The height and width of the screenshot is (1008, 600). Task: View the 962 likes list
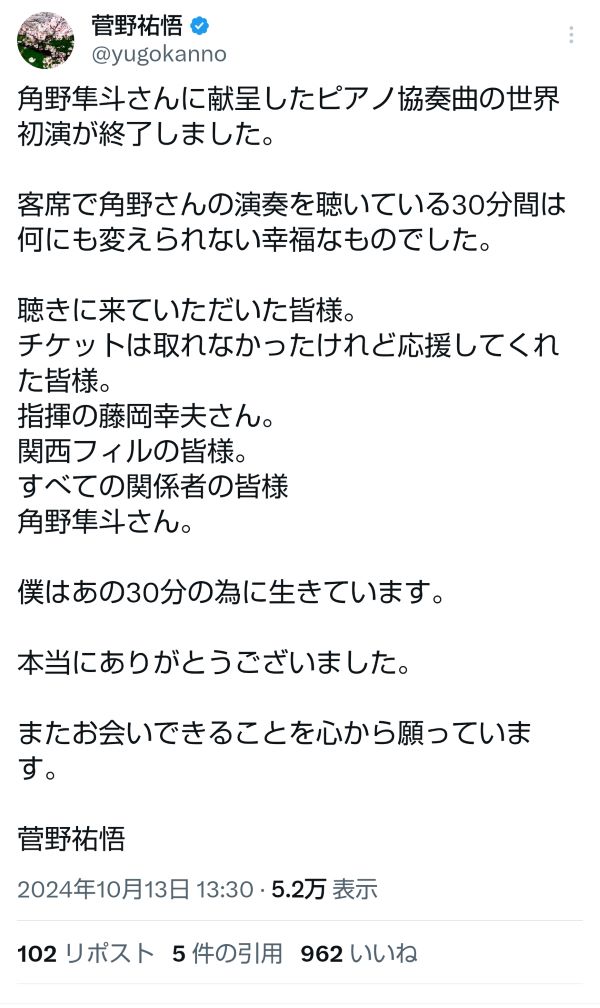359,953
